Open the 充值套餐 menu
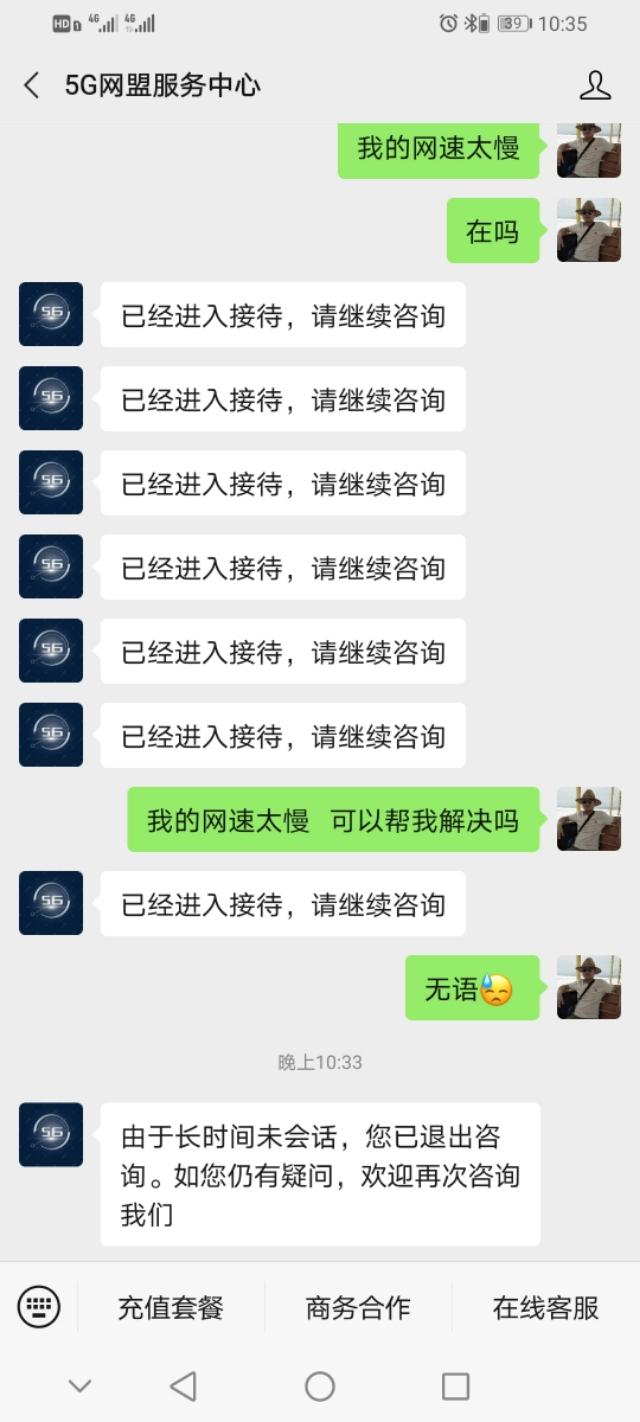This screenshot has height=1422, width=640. click(171, 1307)
